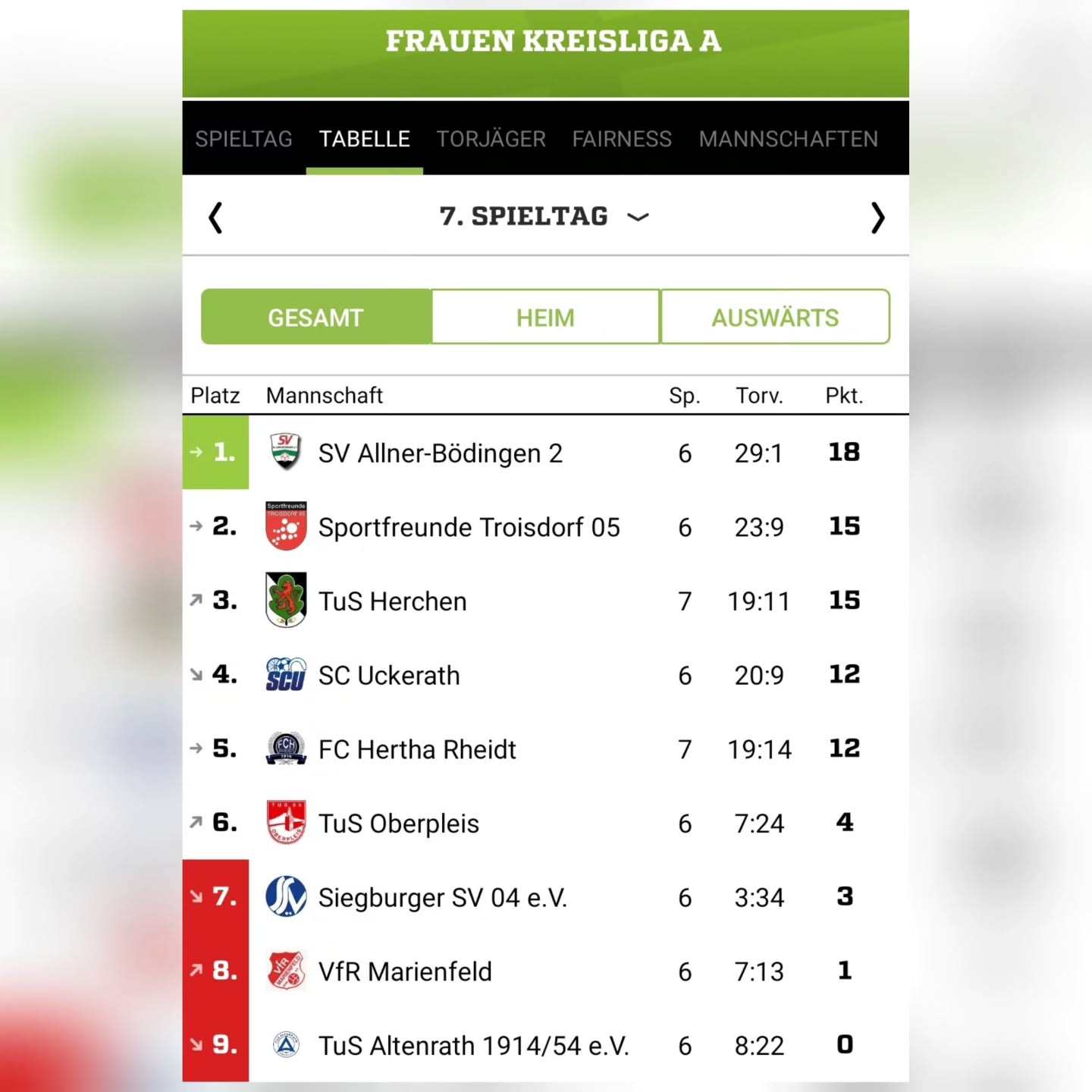Screen dimensions: 1092x1092
Task: Open VfR Marienfeld team row
Action: click(x=405, y=971)
